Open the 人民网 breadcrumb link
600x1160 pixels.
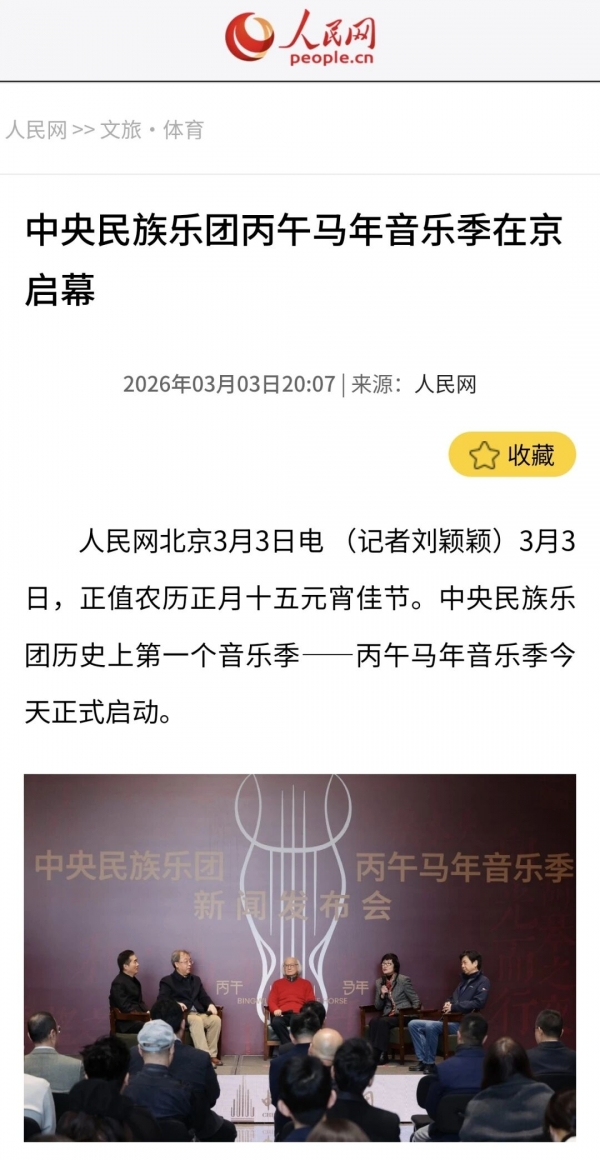pos(36,130)
